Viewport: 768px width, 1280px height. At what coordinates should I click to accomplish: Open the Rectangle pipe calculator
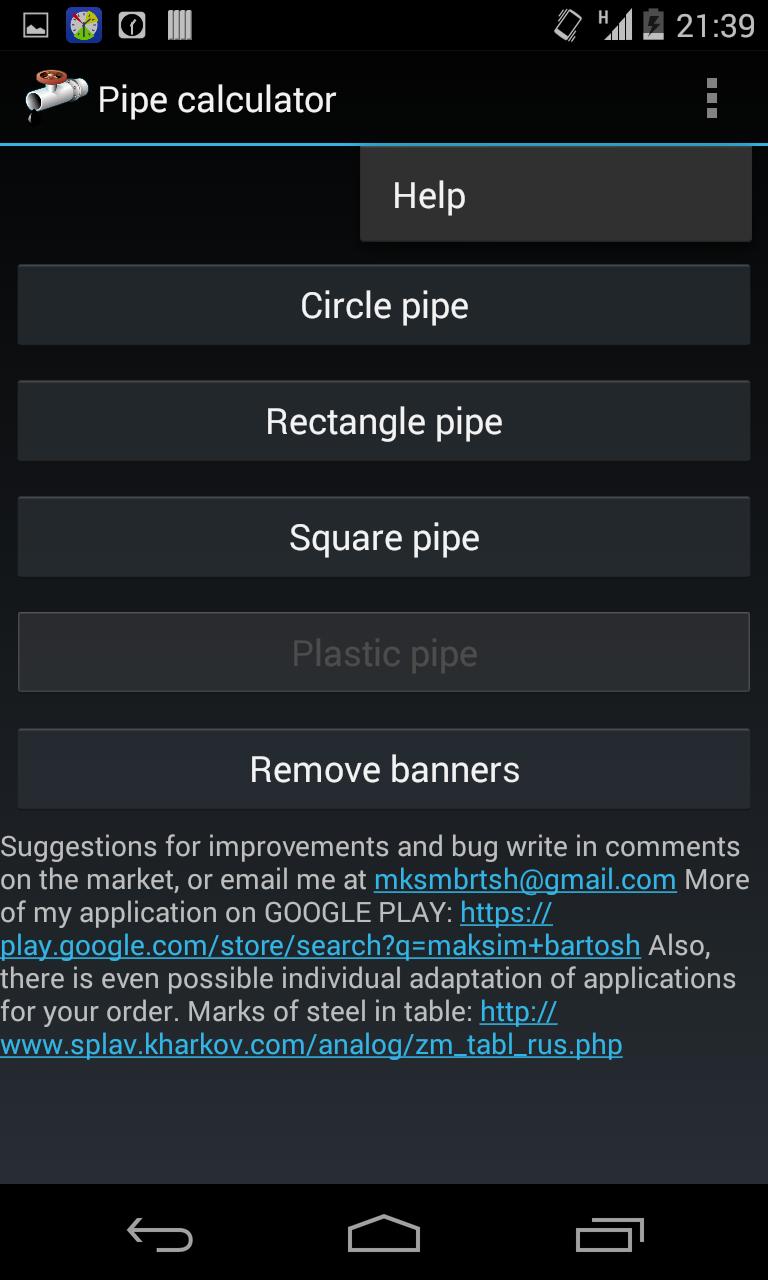pyautogui.click(x=384, y=421)
